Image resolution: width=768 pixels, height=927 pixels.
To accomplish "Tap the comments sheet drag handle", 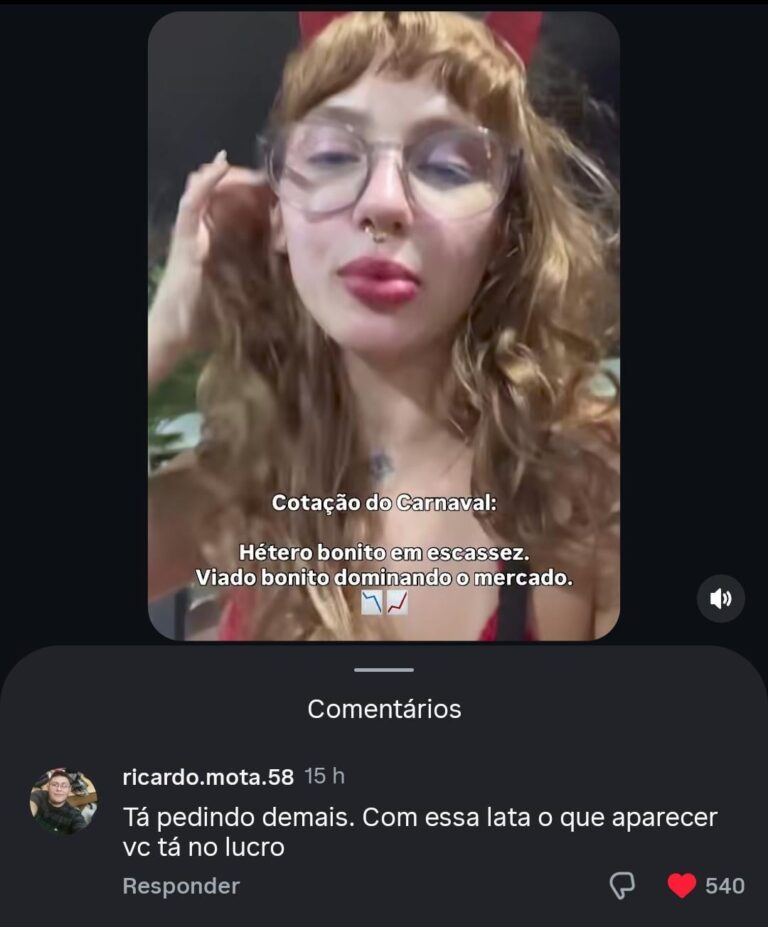I will pyautogui.click(x=384, y=670).
